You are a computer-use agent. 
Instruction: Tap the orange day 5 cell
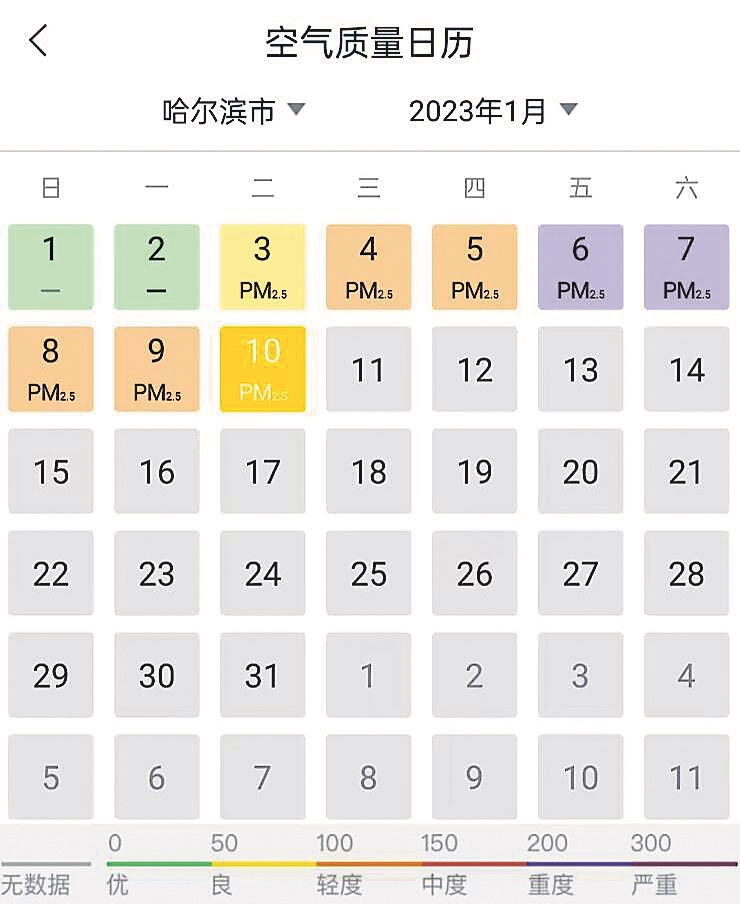pos(475,267)
